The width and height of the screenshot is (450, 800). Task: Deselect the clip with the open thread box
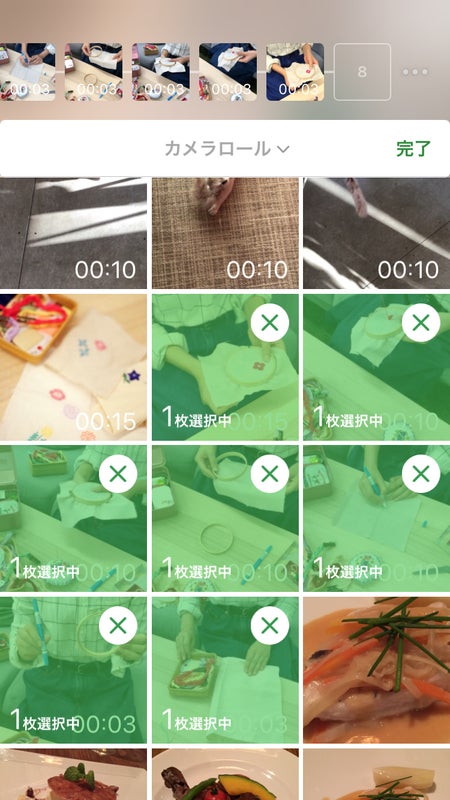pos(270,626)
